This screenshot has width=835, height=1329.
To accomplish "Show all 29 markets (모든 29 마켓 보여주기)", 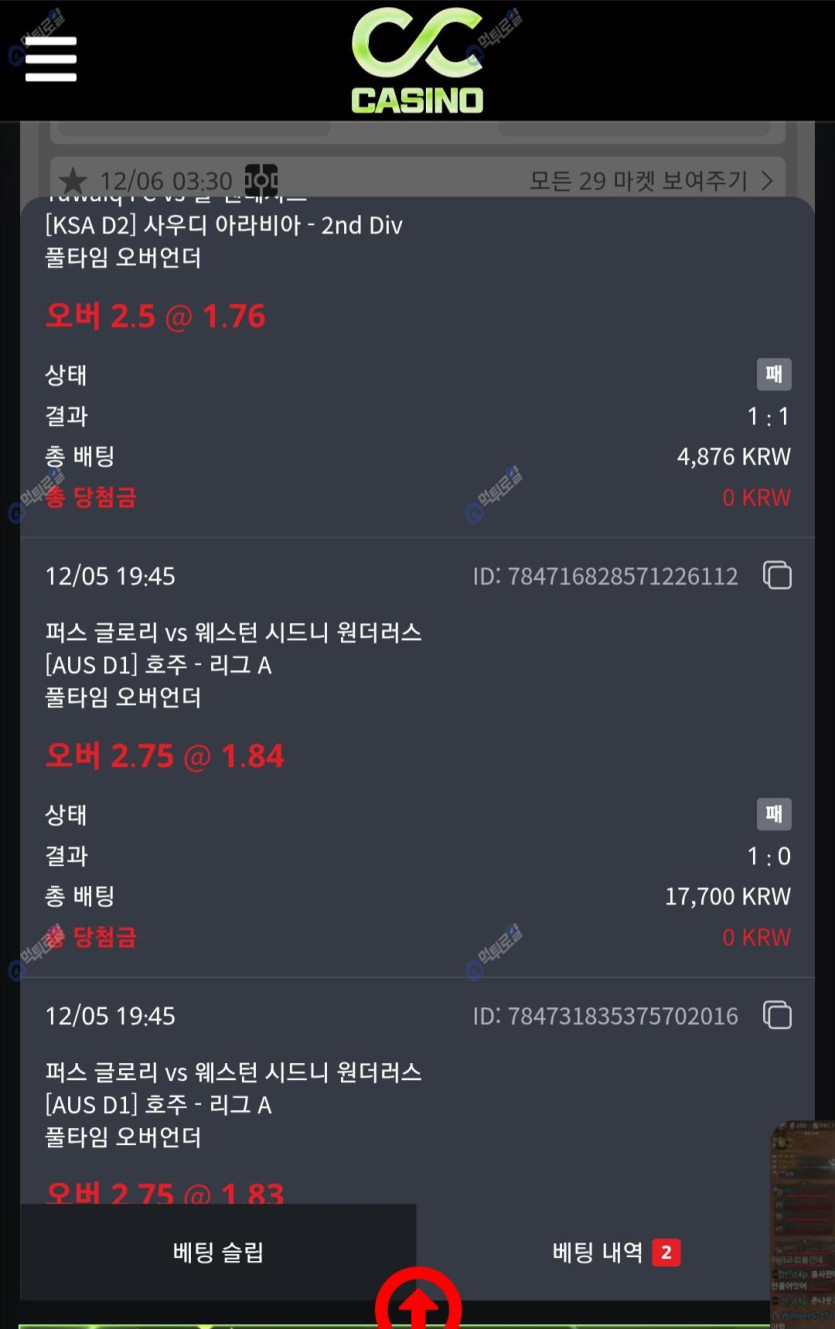I will [x=650, y=181].
